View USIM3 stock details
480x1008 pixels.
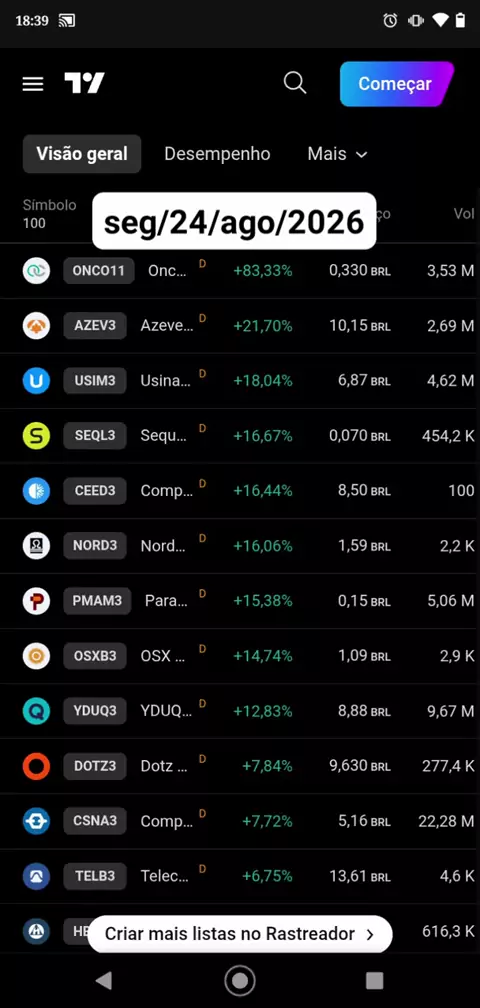point(240,381)
